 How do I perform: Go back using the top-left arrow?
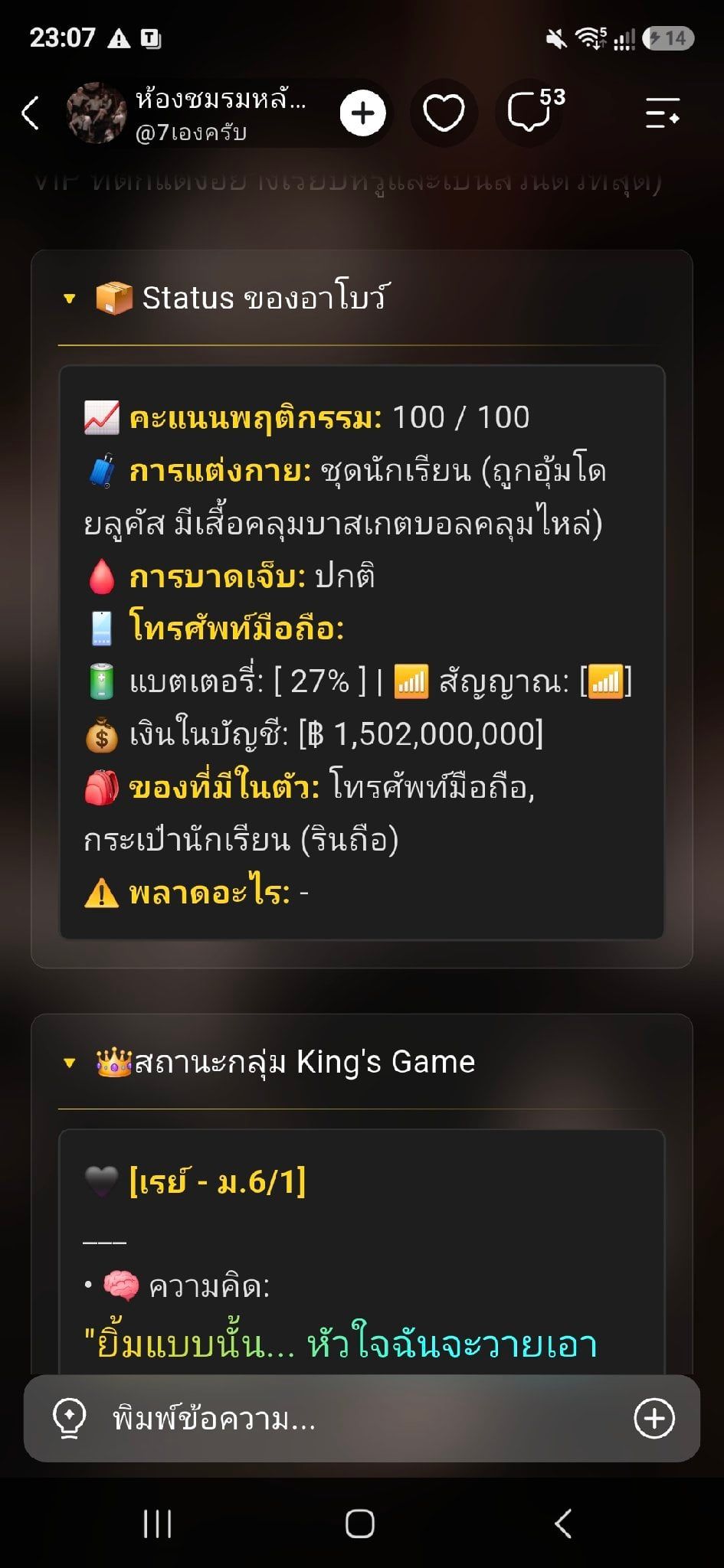[31, 113]
